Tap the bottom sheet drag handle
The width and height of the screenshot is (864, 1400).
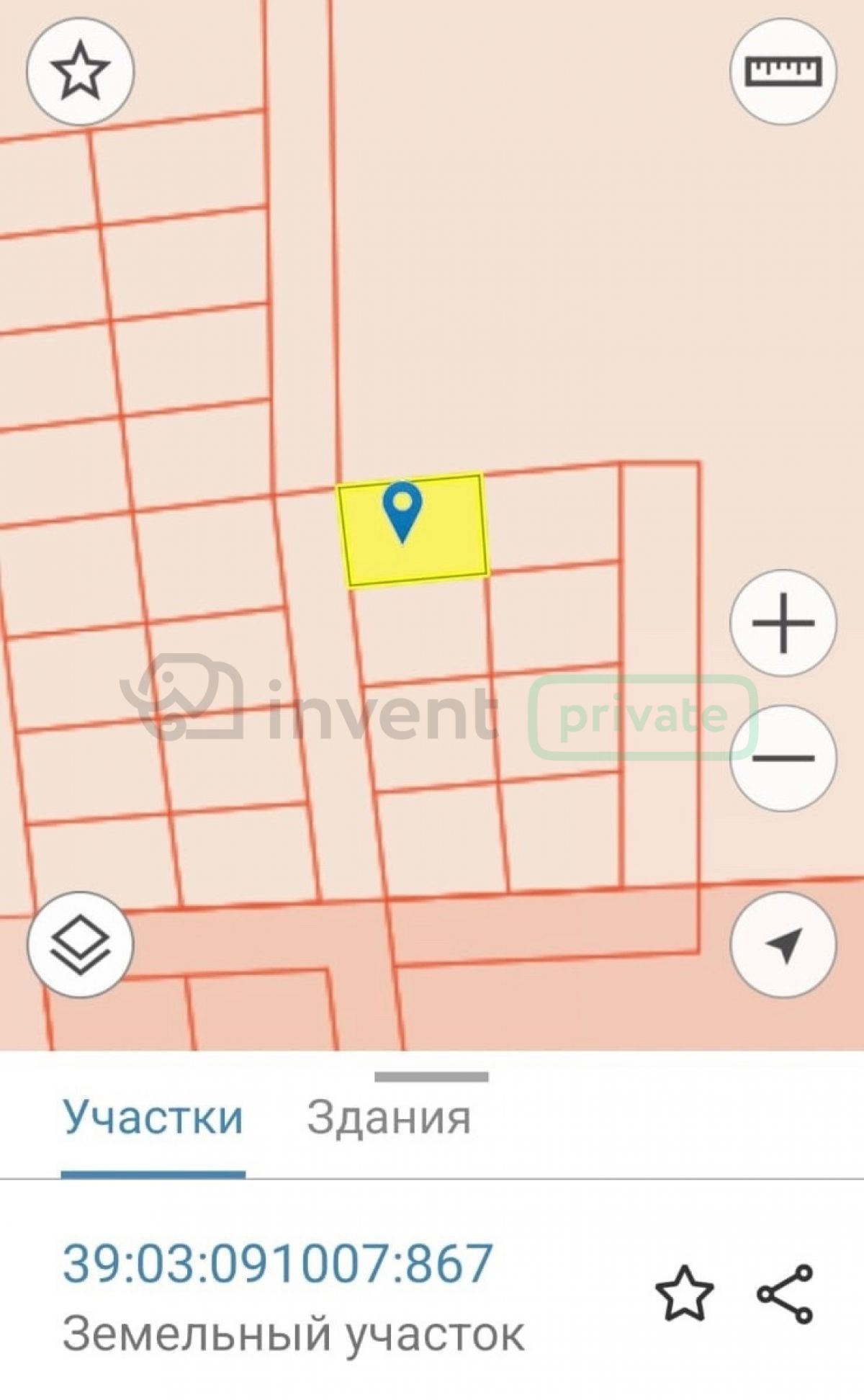click(431, 1077)
